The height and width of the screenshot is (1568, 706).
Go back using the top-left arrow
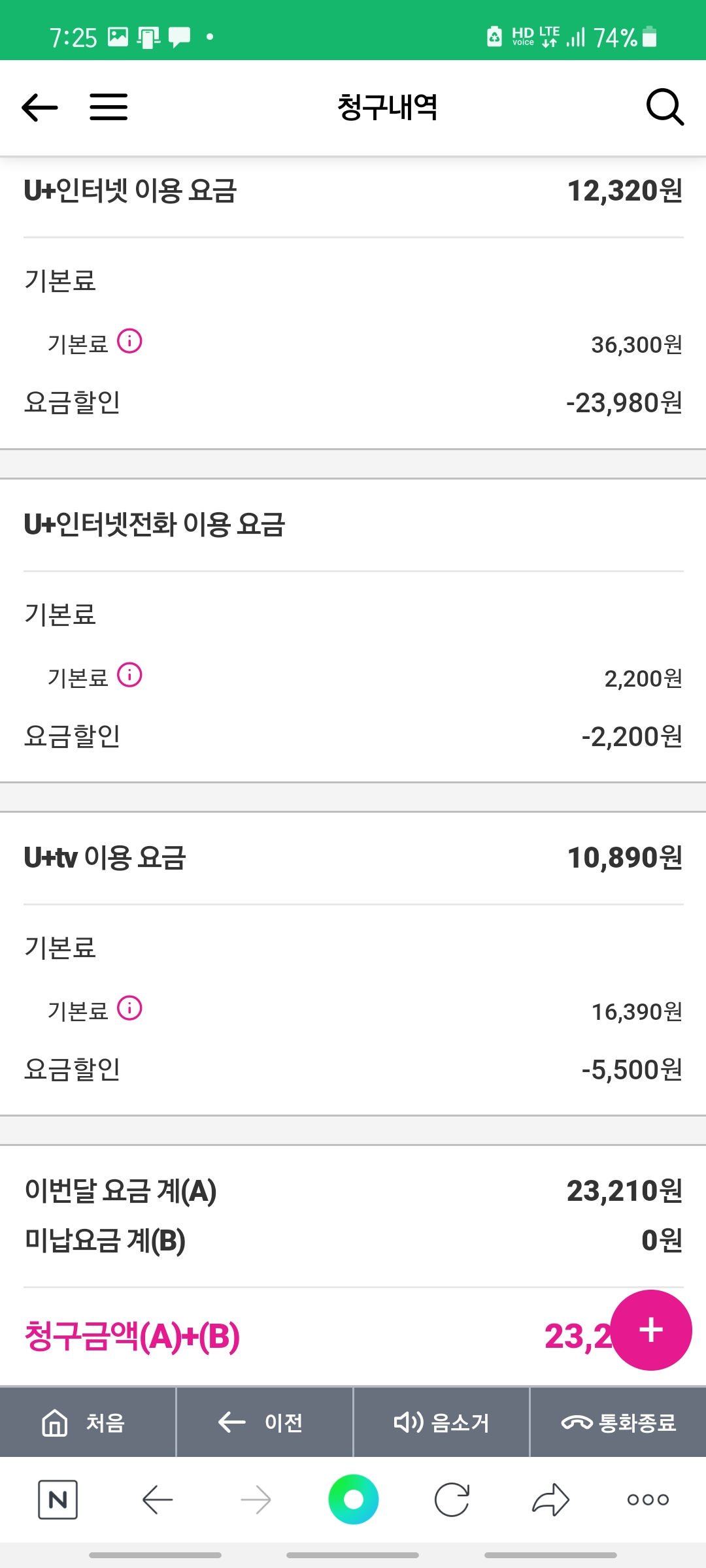click(40, 108)
